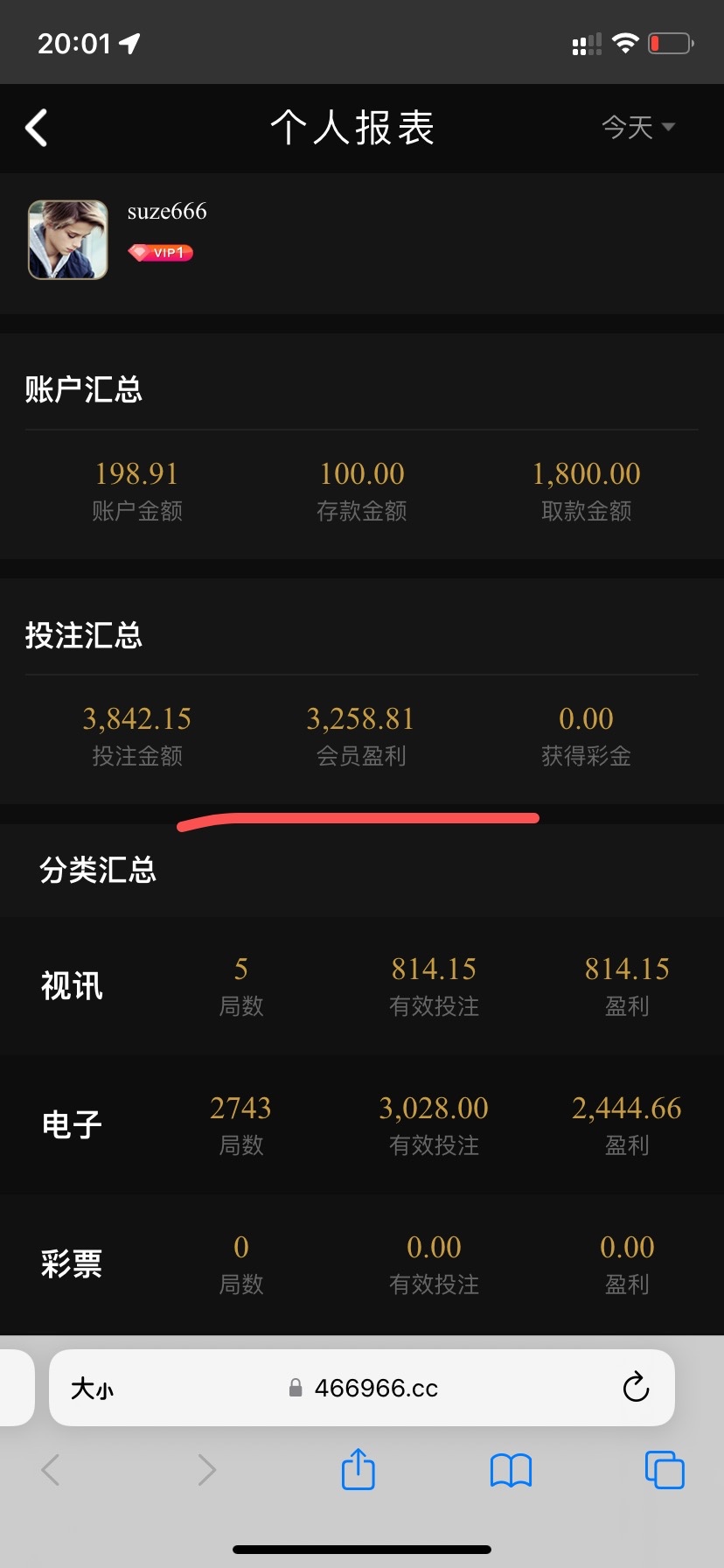This screenshot has width=724, height=1568.
Task: Open the 大小 page settings menu
Action: 92,1388
